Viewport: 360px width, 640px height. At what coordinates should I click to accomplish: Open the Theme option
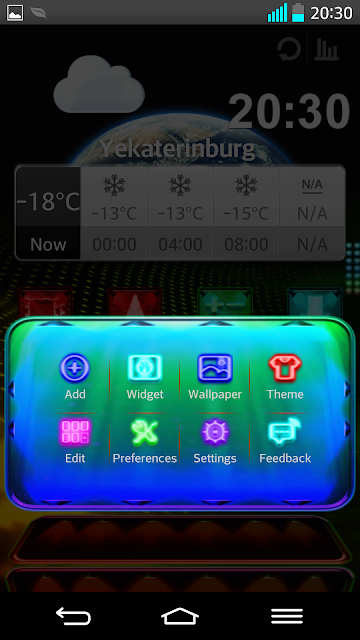(x=285, y=376)
